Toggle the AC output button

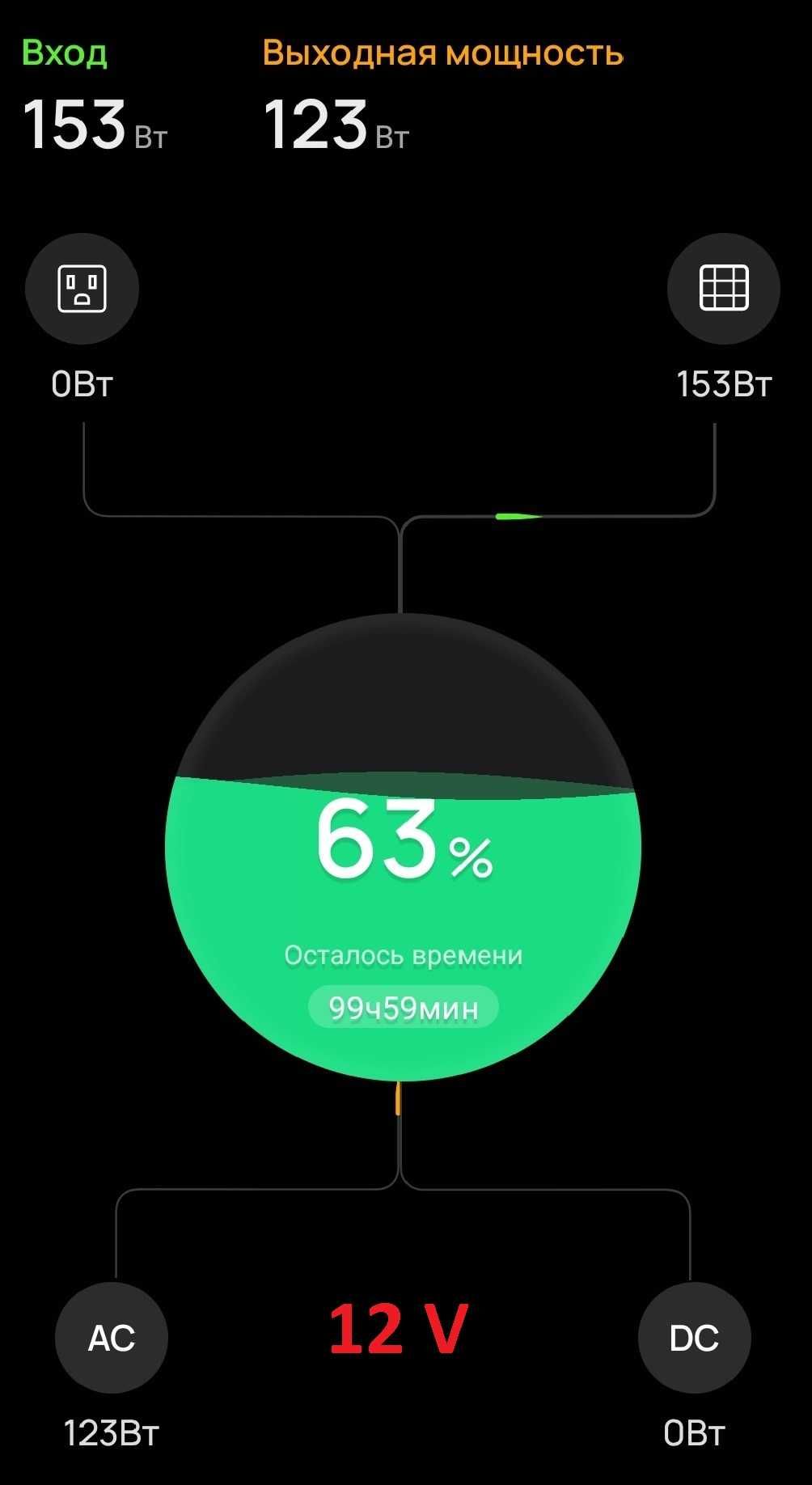click(112, 1338)
